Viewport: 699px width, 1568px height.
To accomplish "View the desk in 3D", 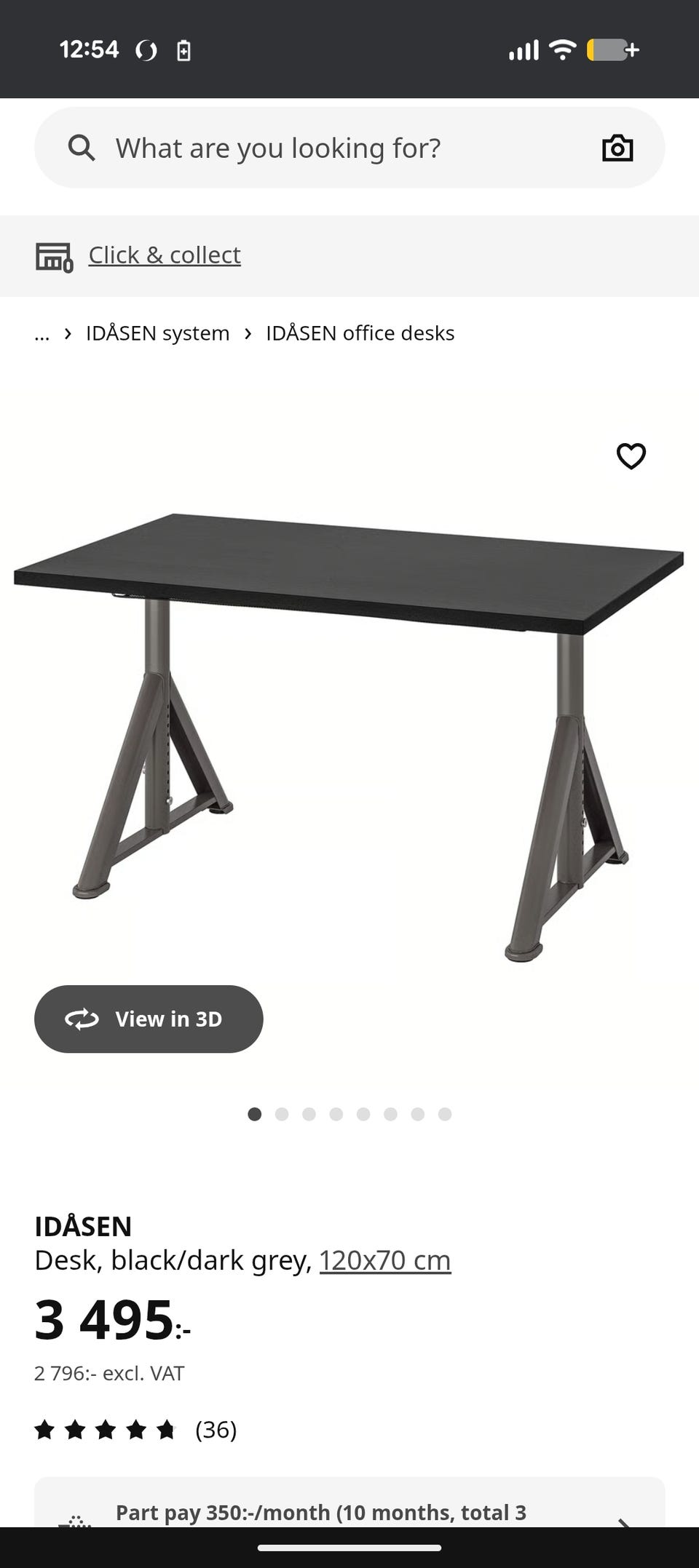I will 149,1019.
